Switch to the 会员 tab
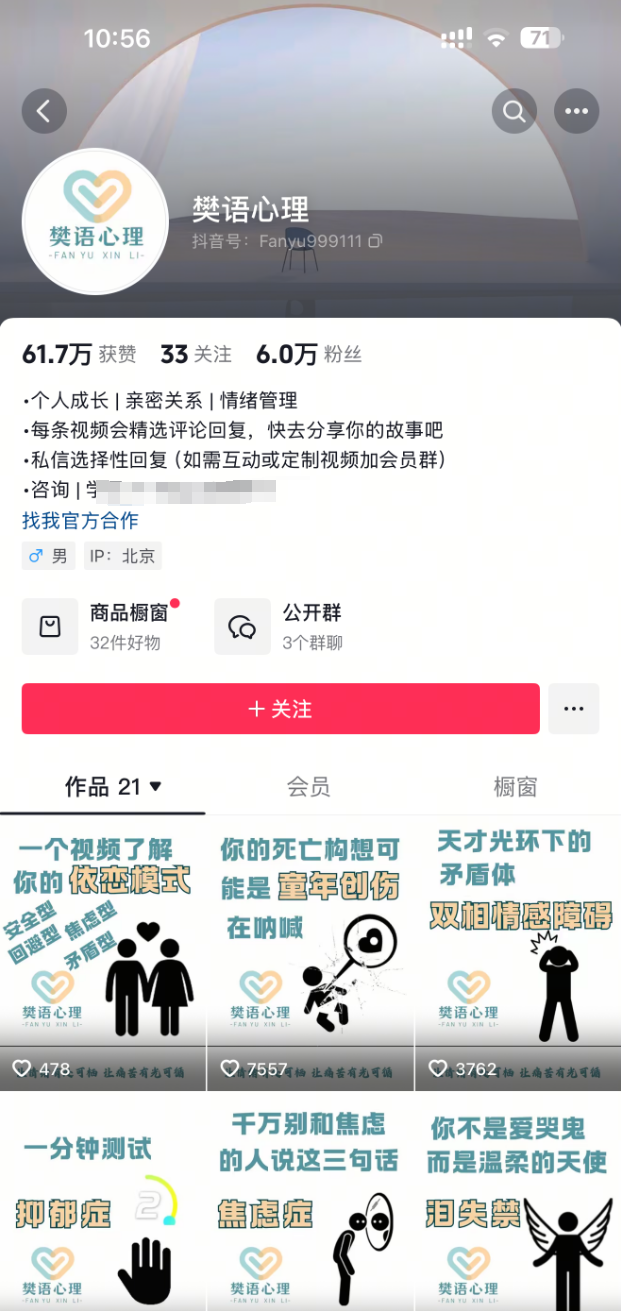 pos(308,787)
